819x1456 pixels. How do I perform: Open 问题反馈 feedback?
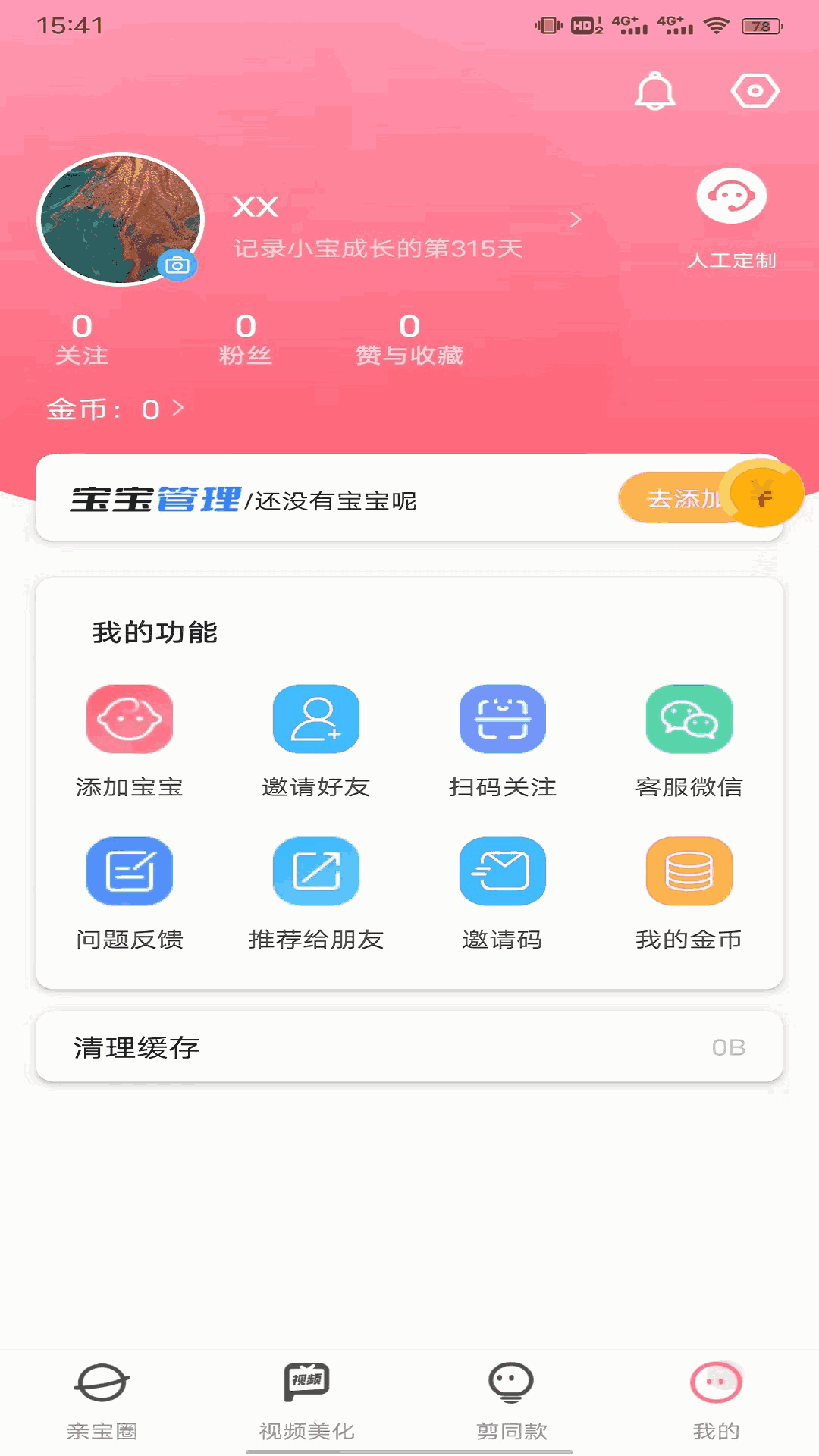click(130, 892)
